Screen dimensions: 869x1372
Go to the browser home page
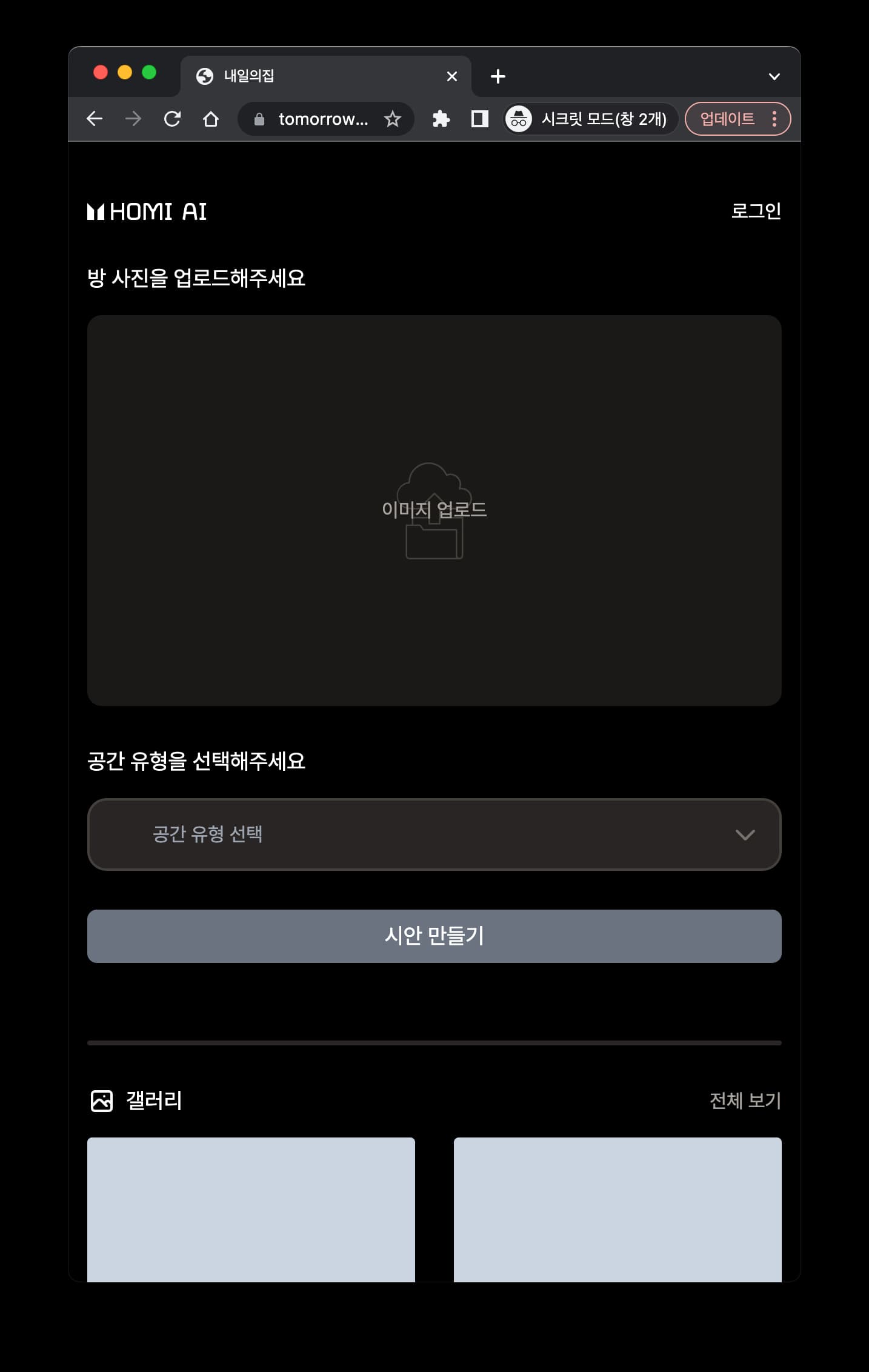[x=210, y=119]
